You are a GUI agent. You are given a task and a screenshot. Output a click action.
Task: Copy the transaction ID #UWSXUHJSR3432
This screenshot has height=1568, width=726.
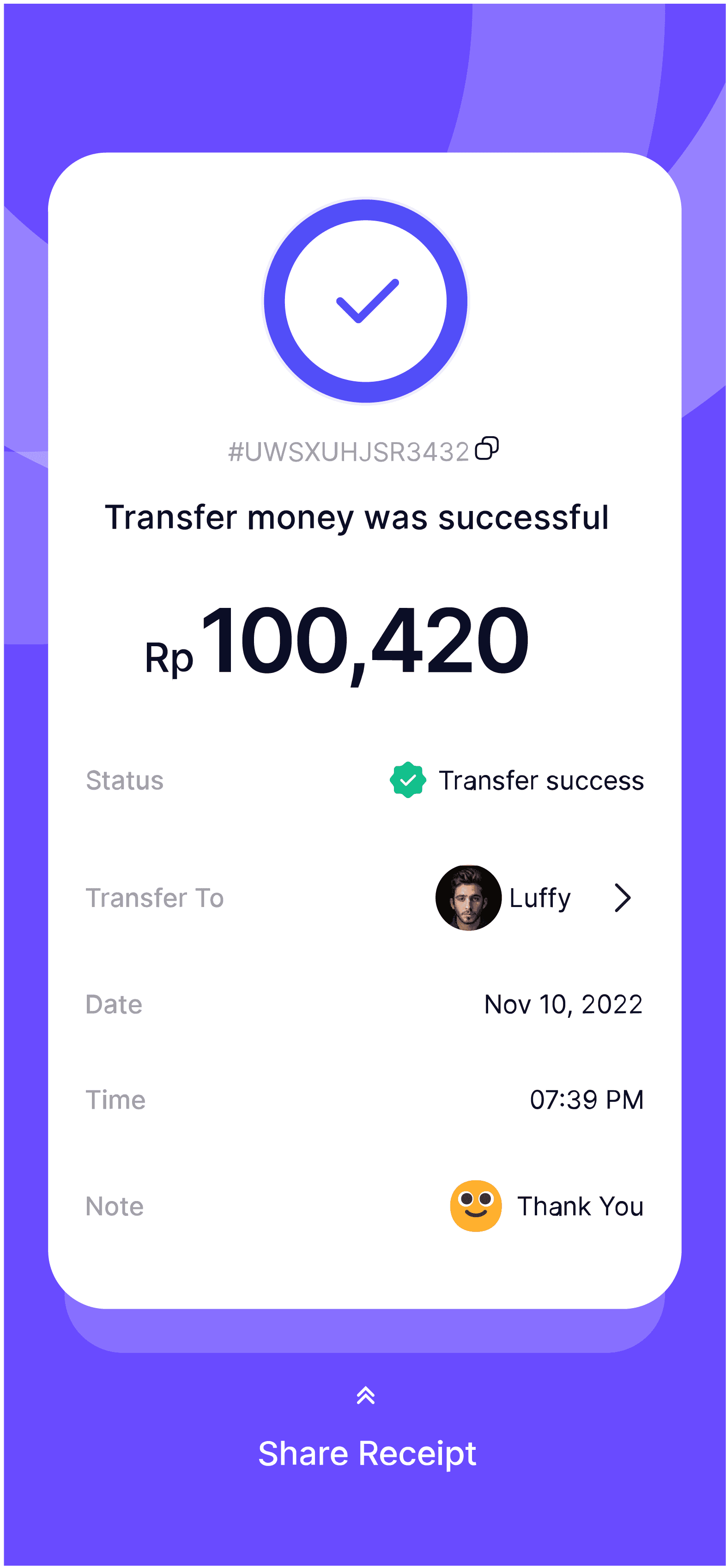tap(487, 448)
